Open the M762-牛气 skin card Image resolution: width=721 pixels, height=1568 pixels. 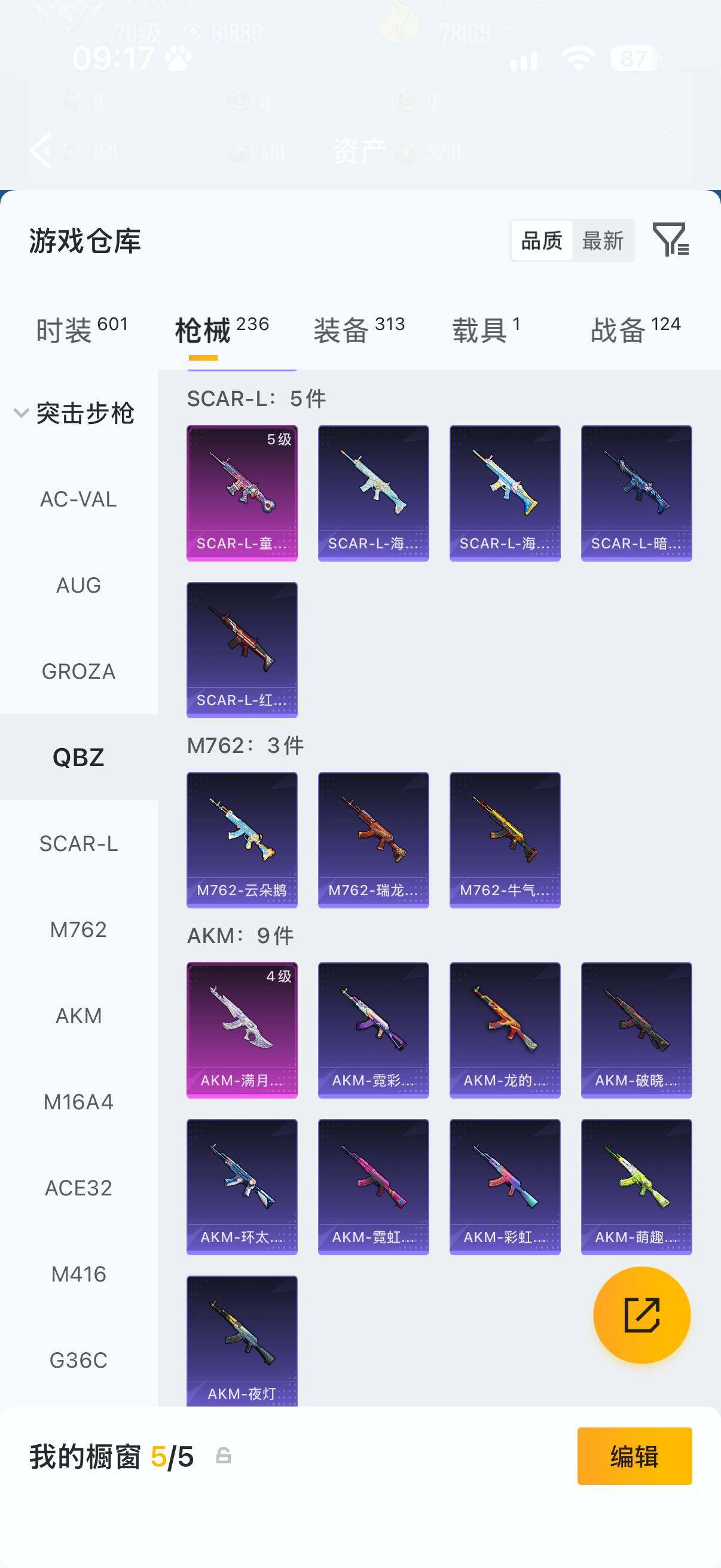pyautogui.click(x=505, y=840)
